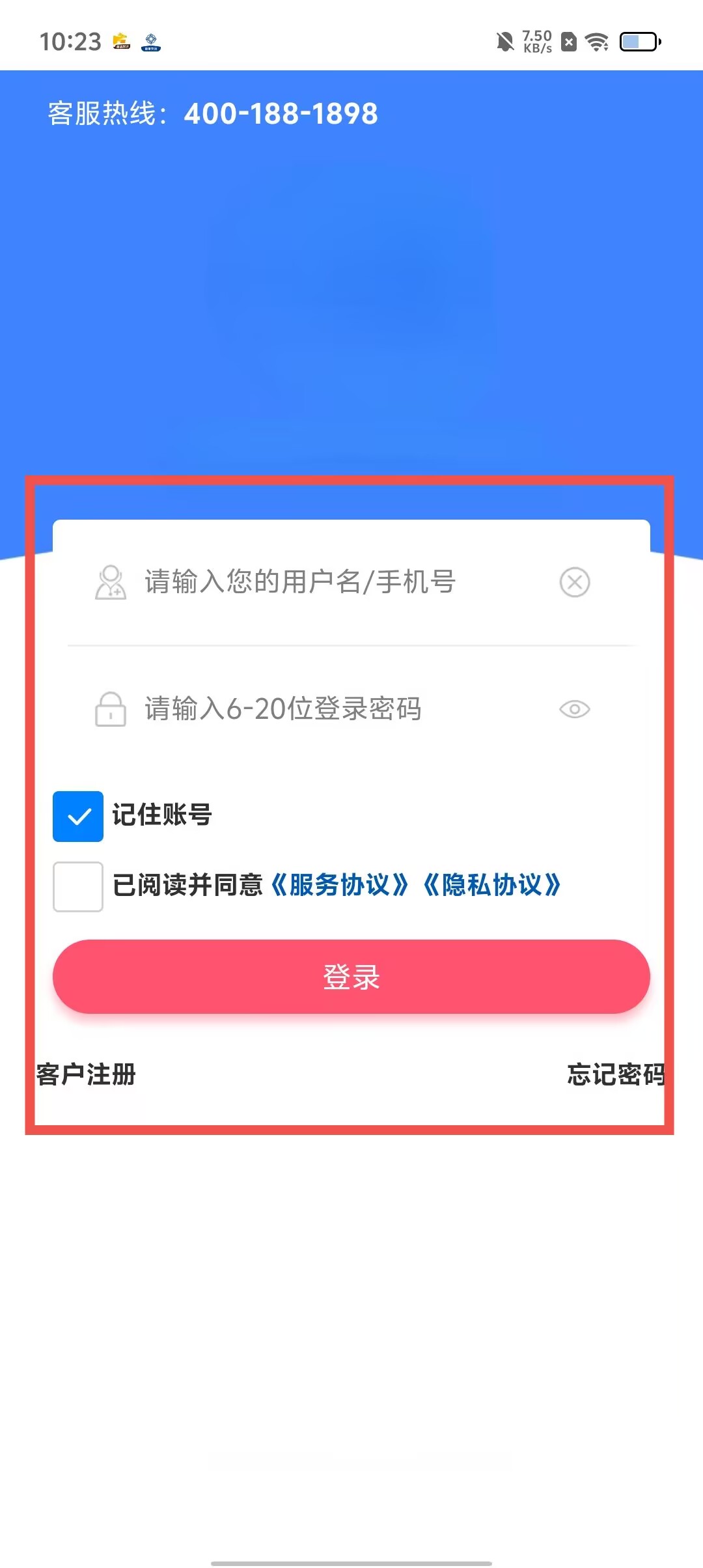The height and width of the screenshot is (1568, 703).
Task: Call the 400-188-1898 customer hotline
Action: (280, 114)
